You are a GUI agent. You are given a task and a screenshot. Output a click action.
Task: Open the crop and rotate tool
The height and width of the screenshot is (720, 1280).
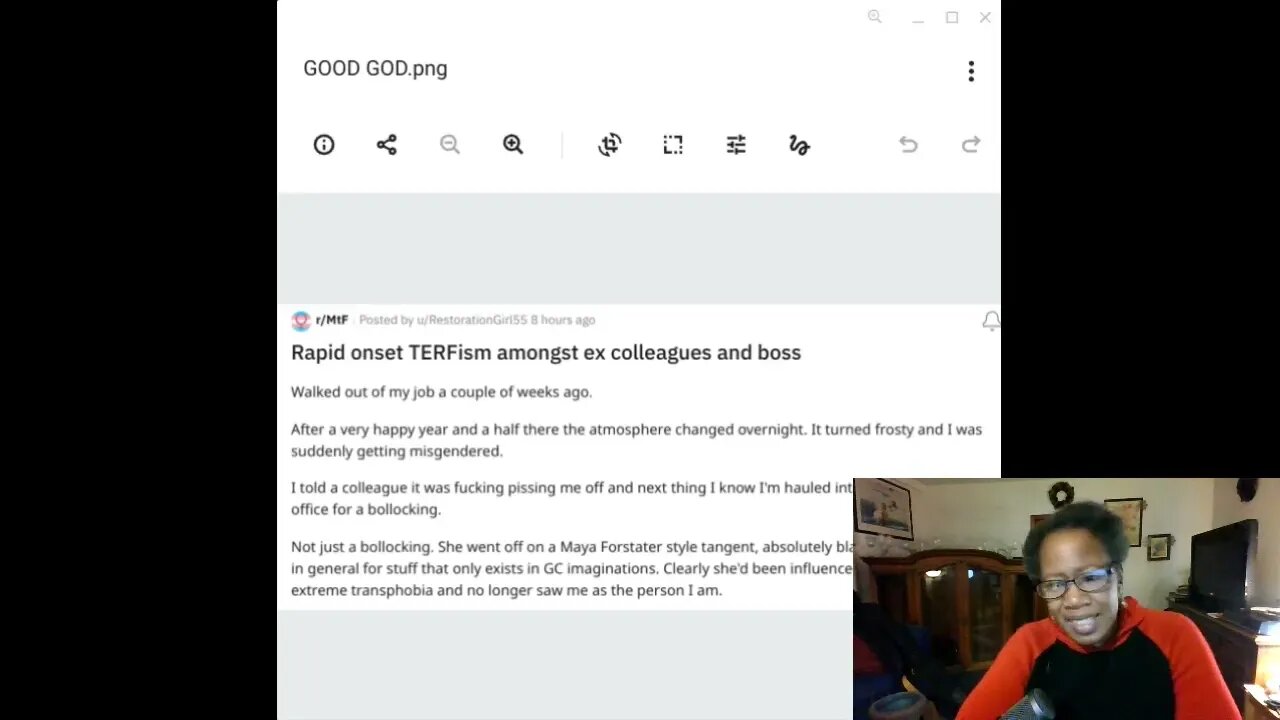click(x=610, y=145)
